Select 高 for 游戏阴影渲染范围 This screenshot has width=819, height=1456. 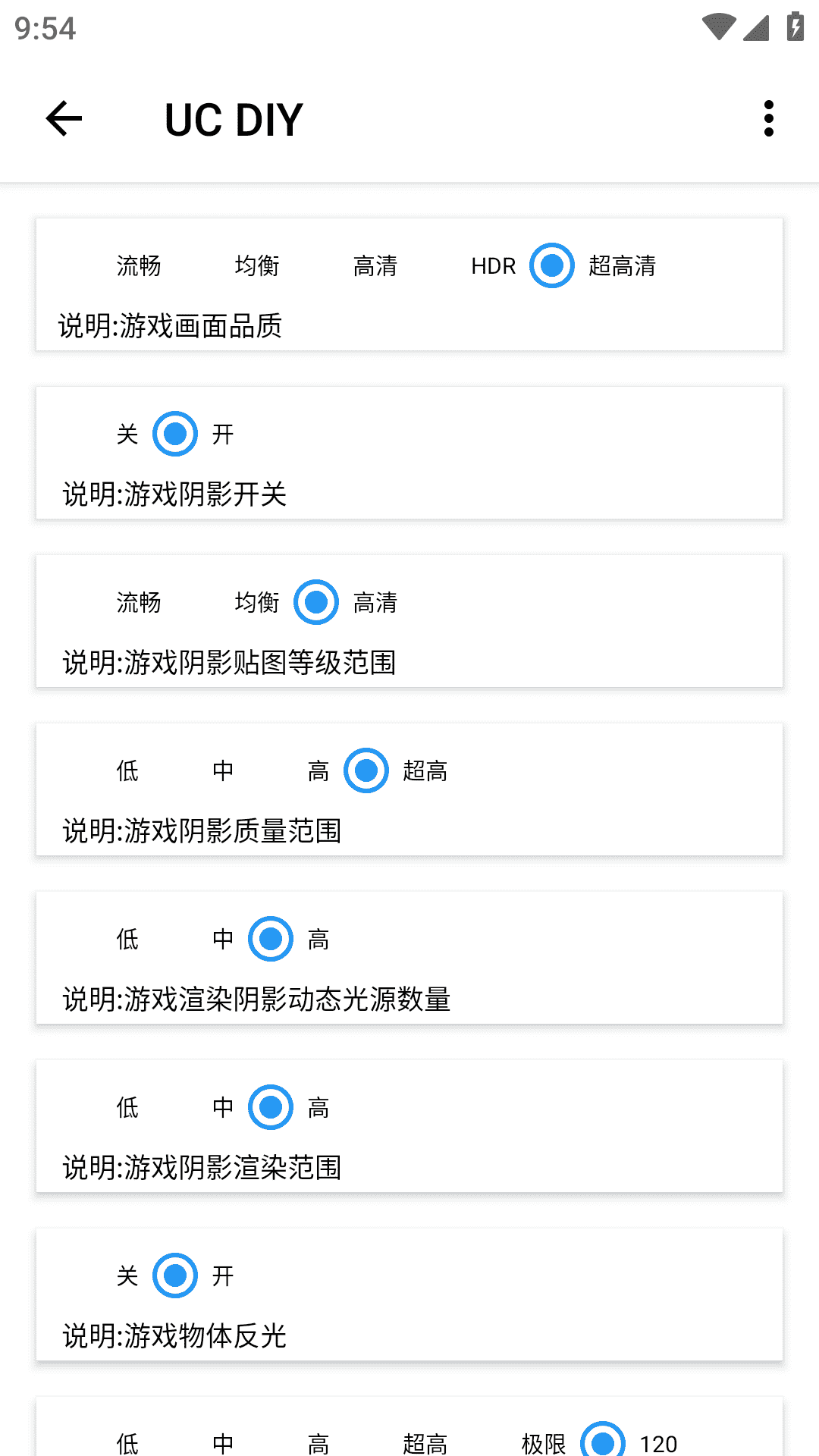pyautogui.click(x=319, y=1107)
